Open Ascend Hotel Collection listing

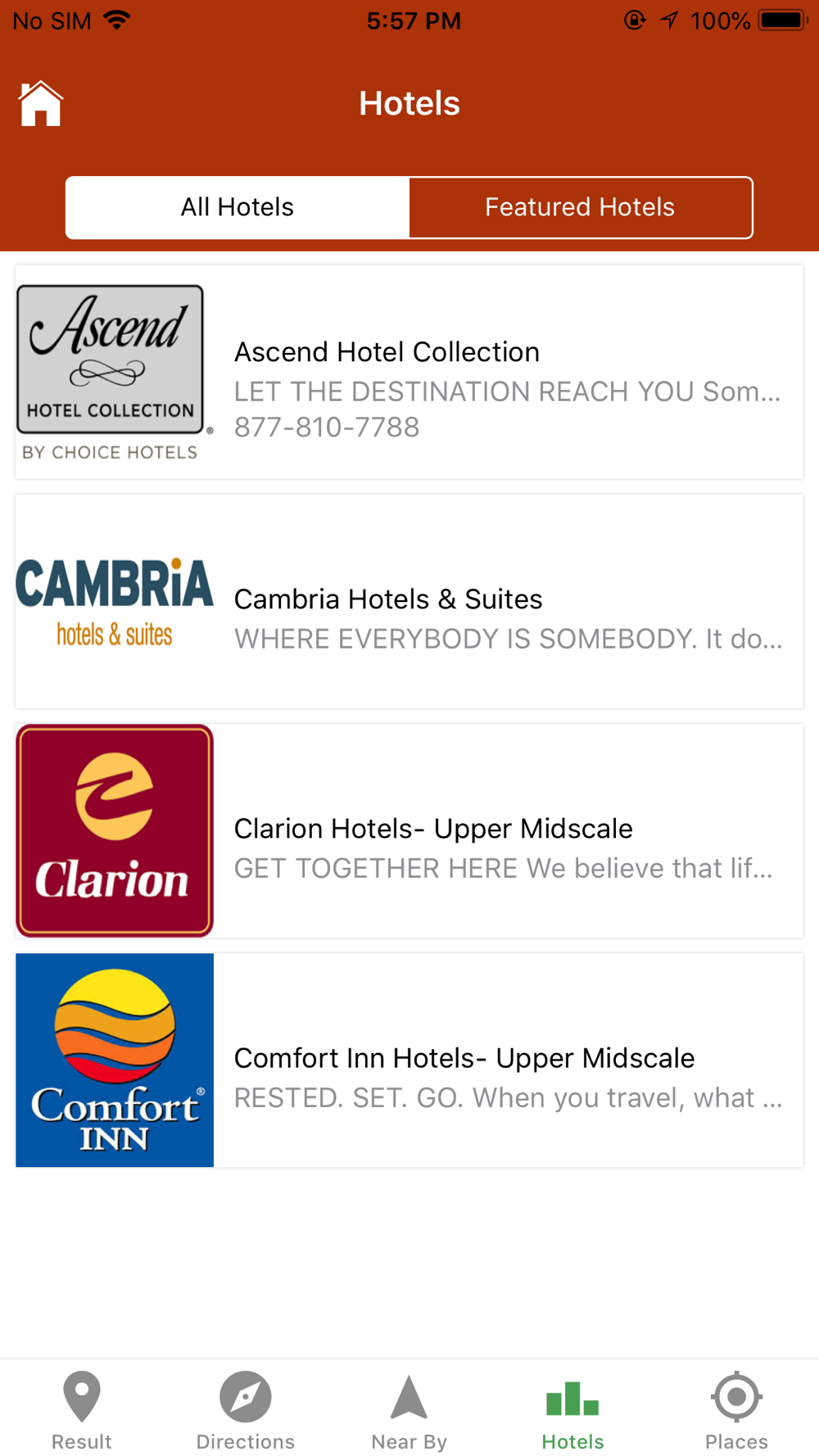point(409,372)
